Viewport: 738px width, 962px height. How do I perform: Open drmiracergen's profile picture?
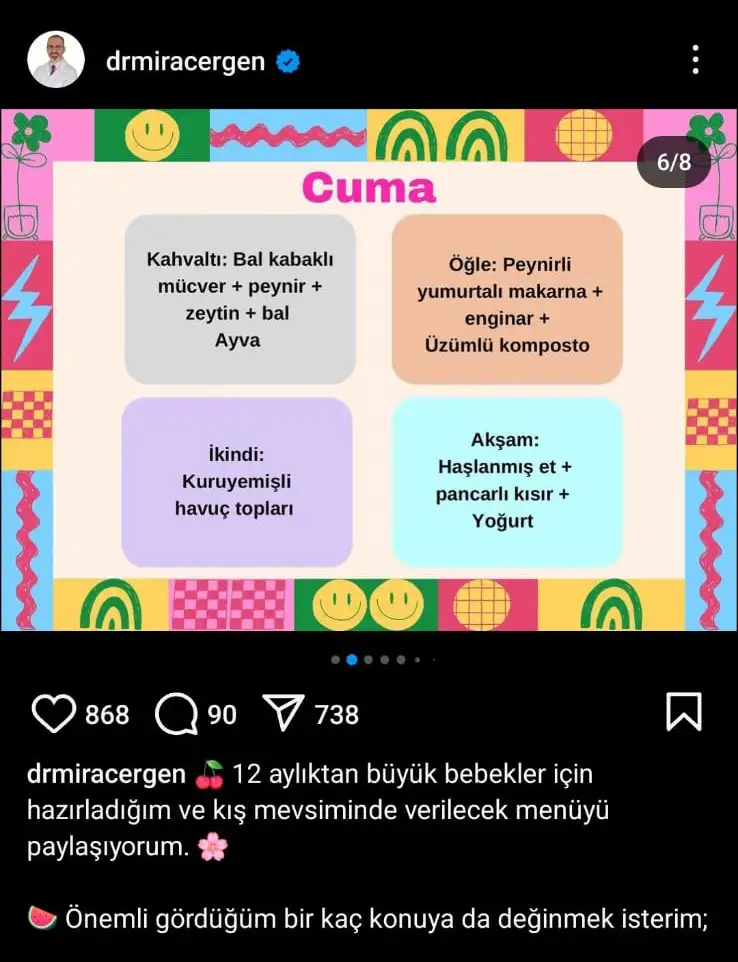56,60
